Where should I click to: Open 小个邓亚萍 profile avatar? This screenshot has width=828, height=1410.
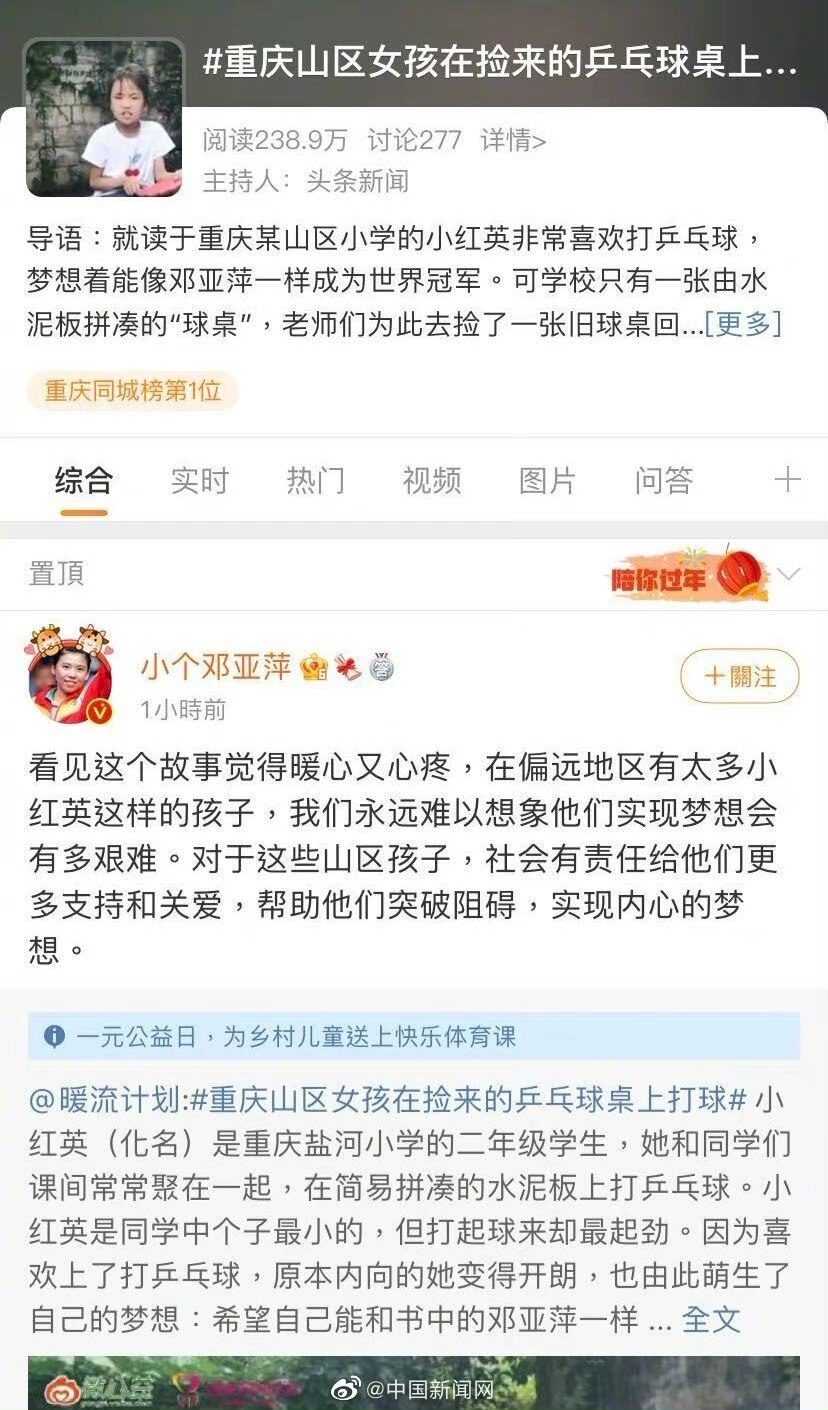69,677
